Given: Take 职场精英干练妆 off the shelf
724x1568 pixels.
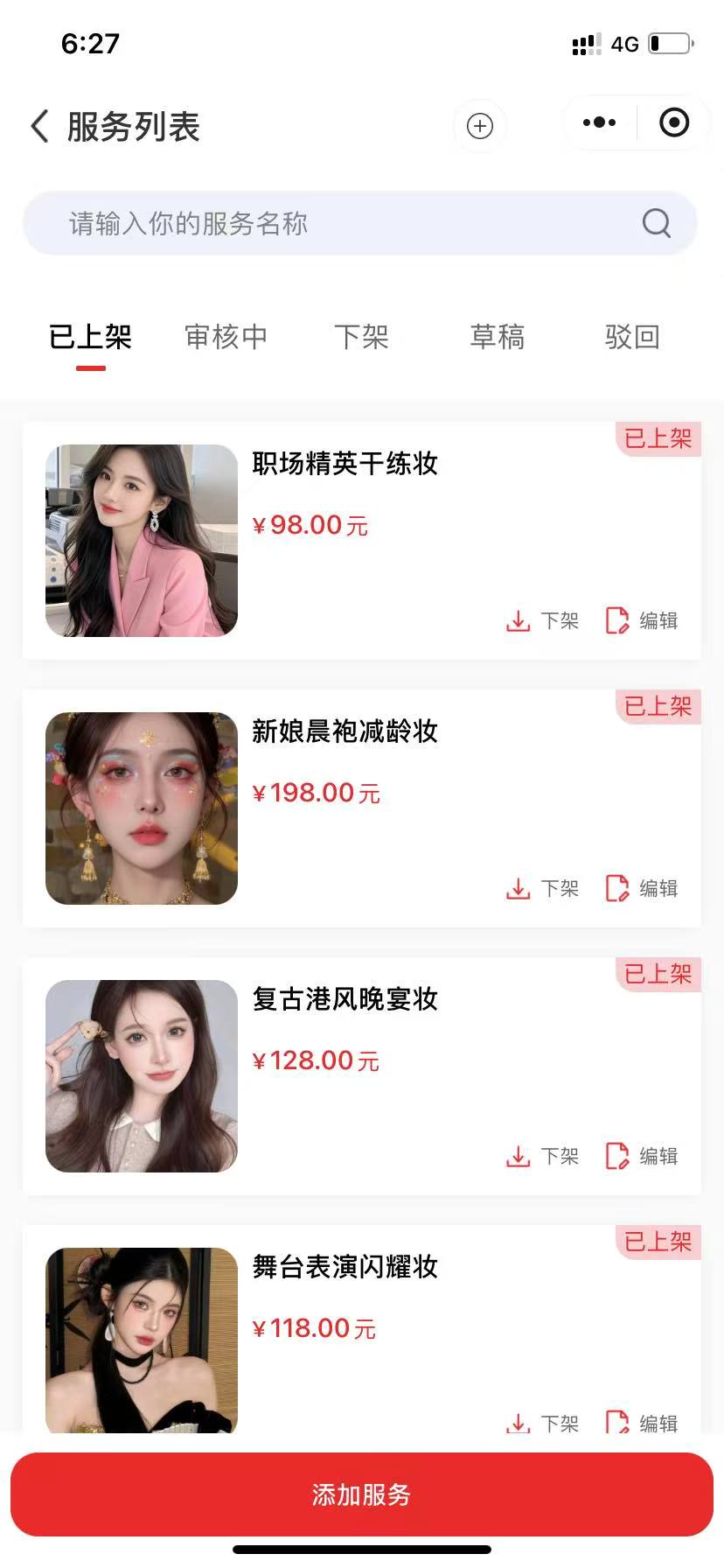Looking at the screenshot, I should [543, 621].
